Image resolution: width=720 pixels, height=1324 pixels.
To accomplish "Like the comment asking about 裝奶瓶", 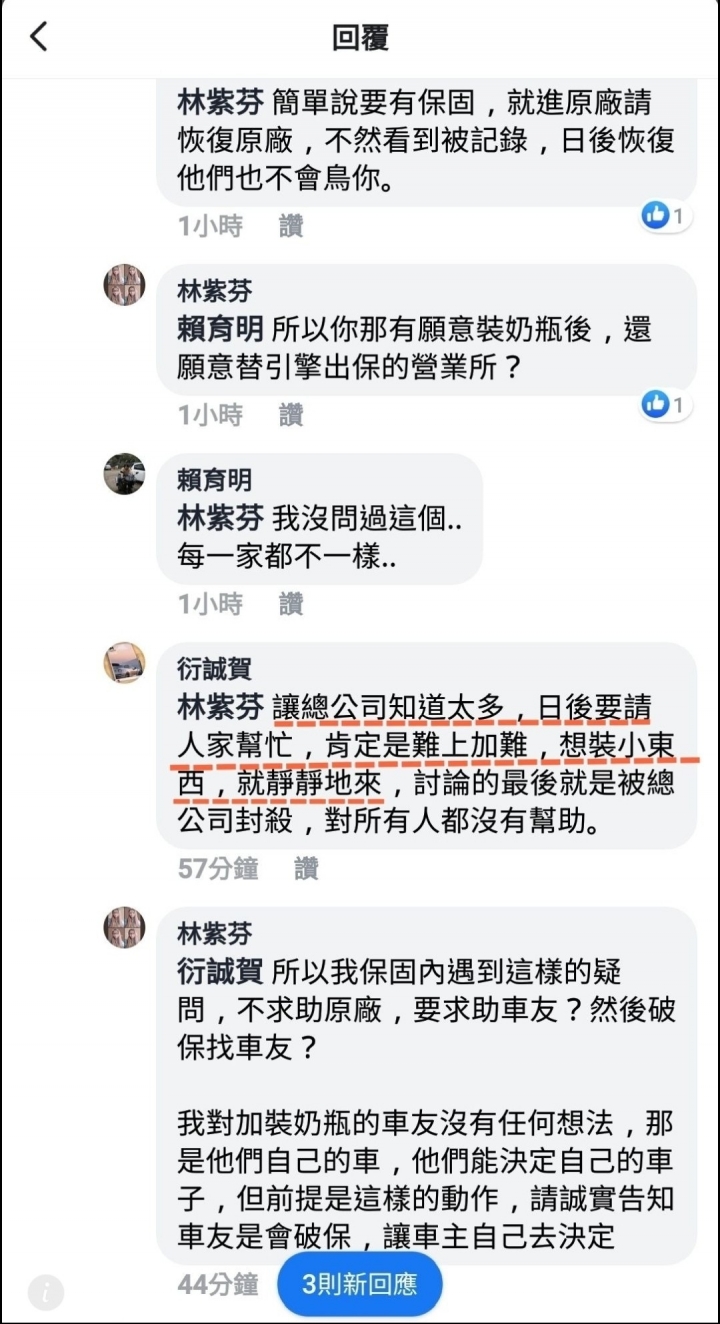I will (291, 414).
